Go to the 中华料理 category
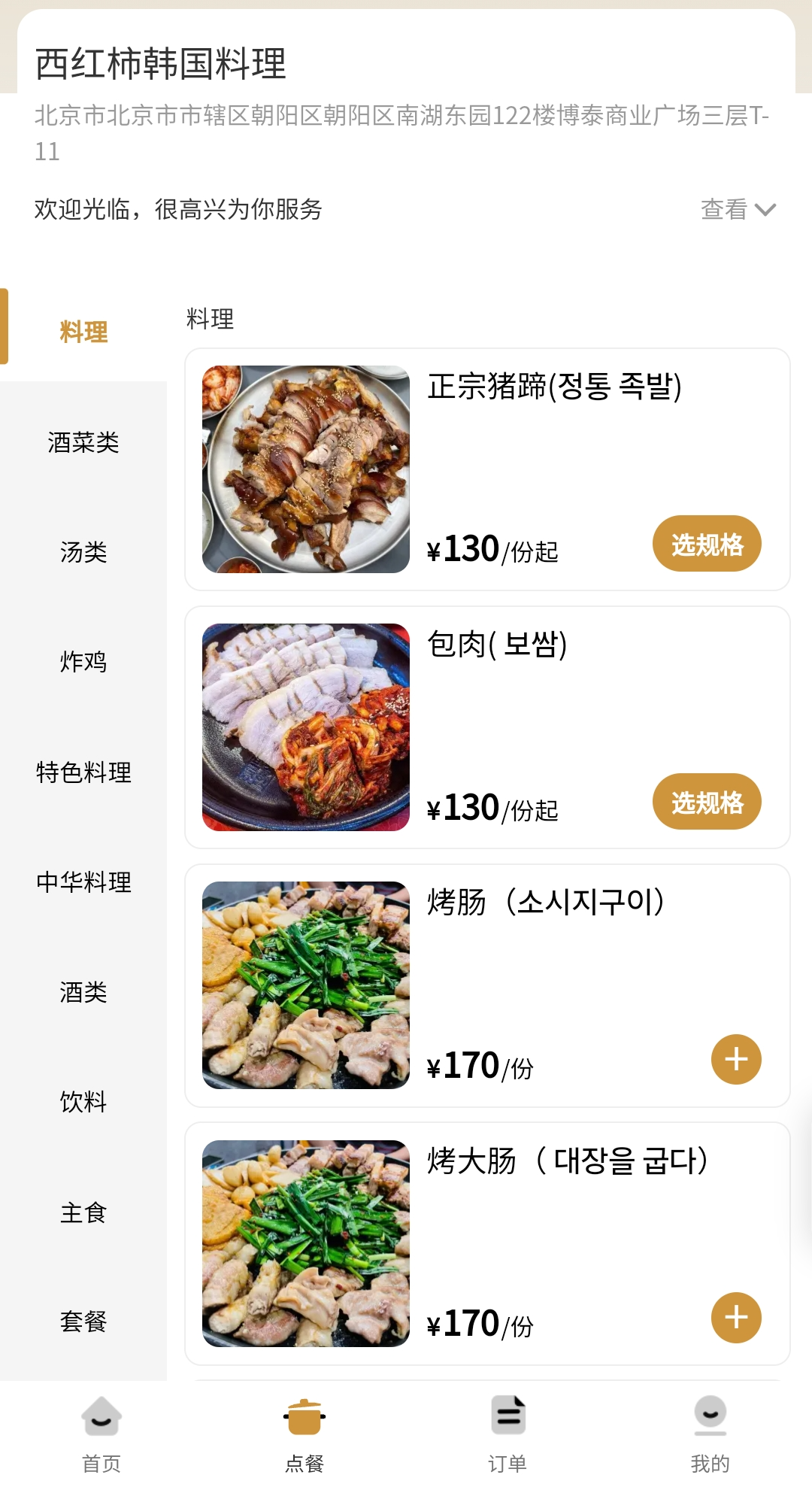The width and height of the screenshot is (812, 1487). (x=83, y=882)
